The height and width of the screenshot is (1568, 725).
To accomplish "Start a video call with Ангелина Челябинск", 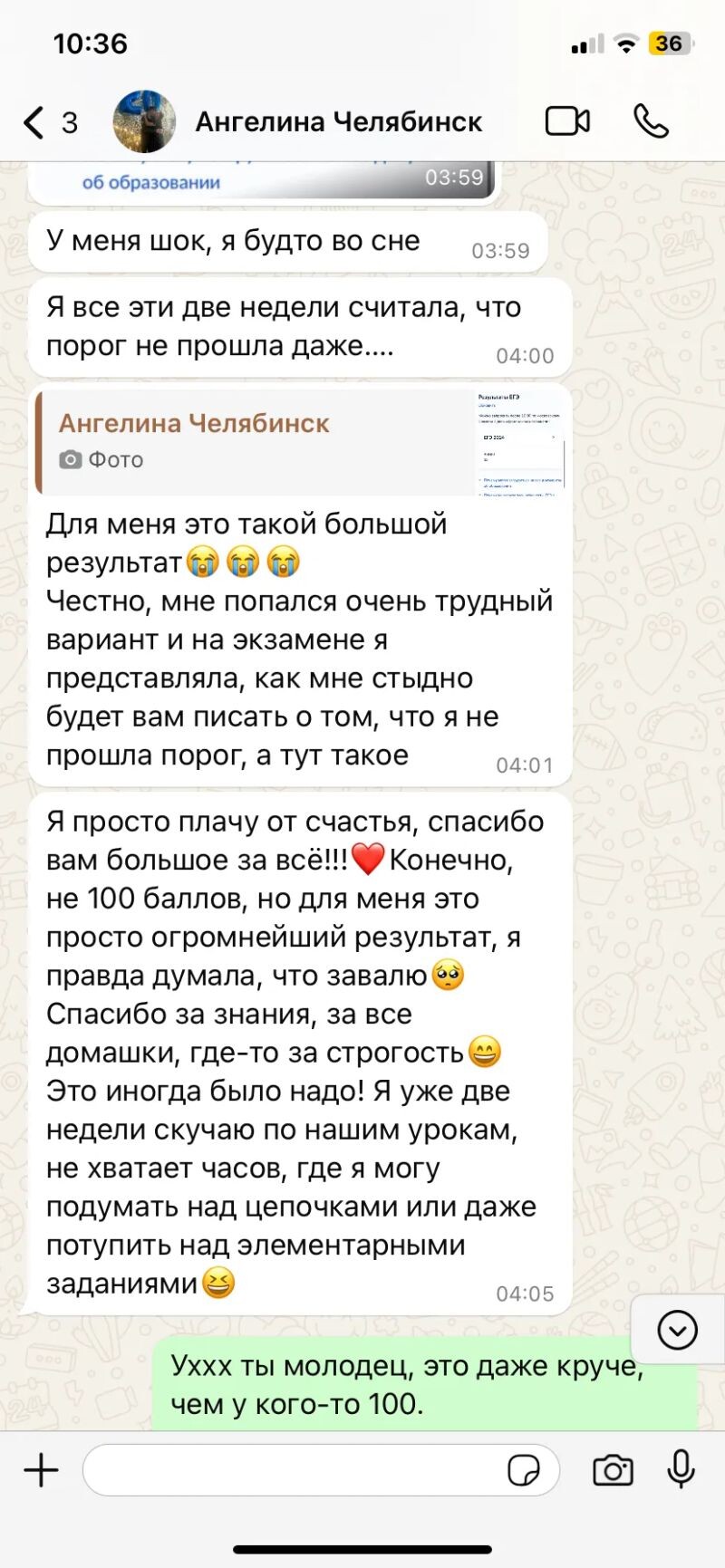I will 567,121.
